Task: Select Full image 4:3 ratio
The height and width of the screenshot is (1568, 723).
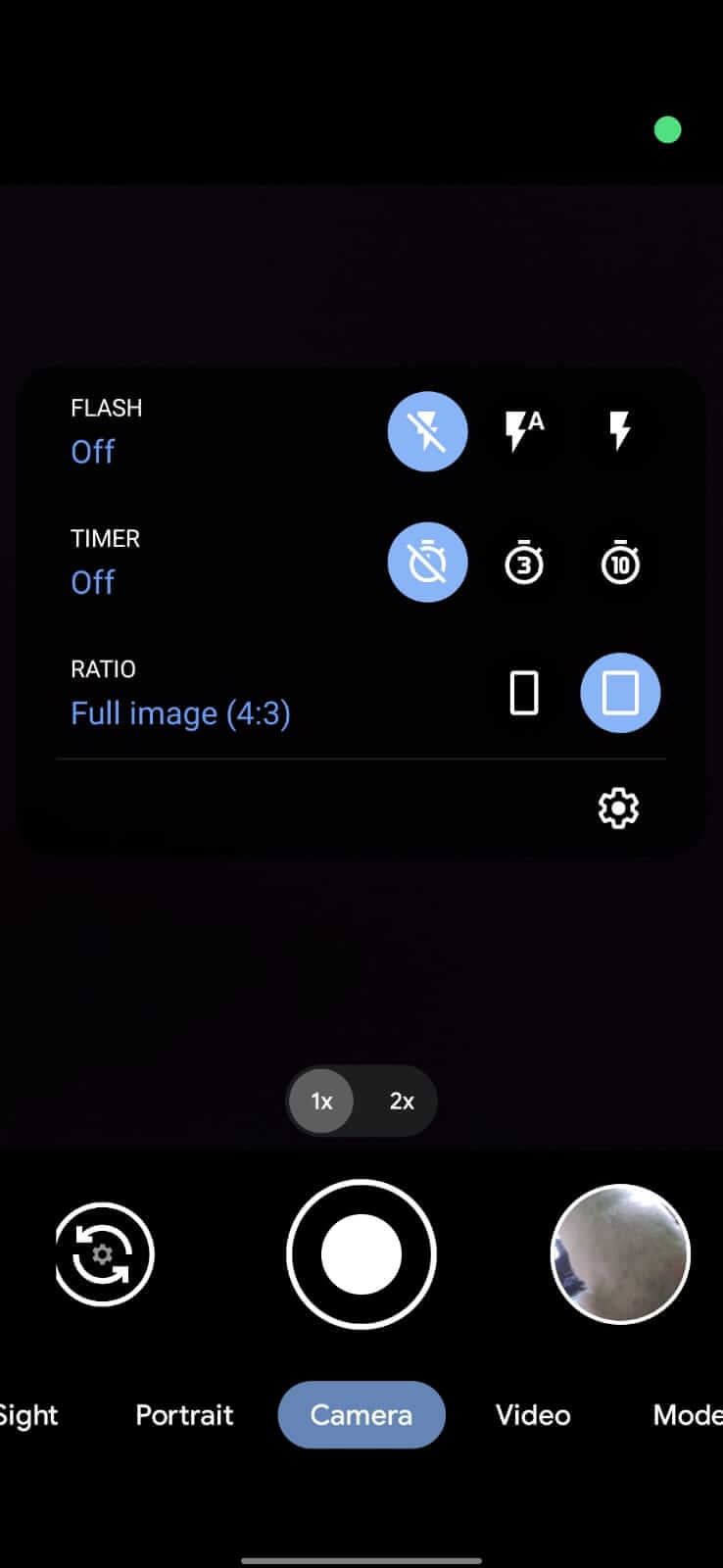Action: pyautogui.click(x=620, y=693)
